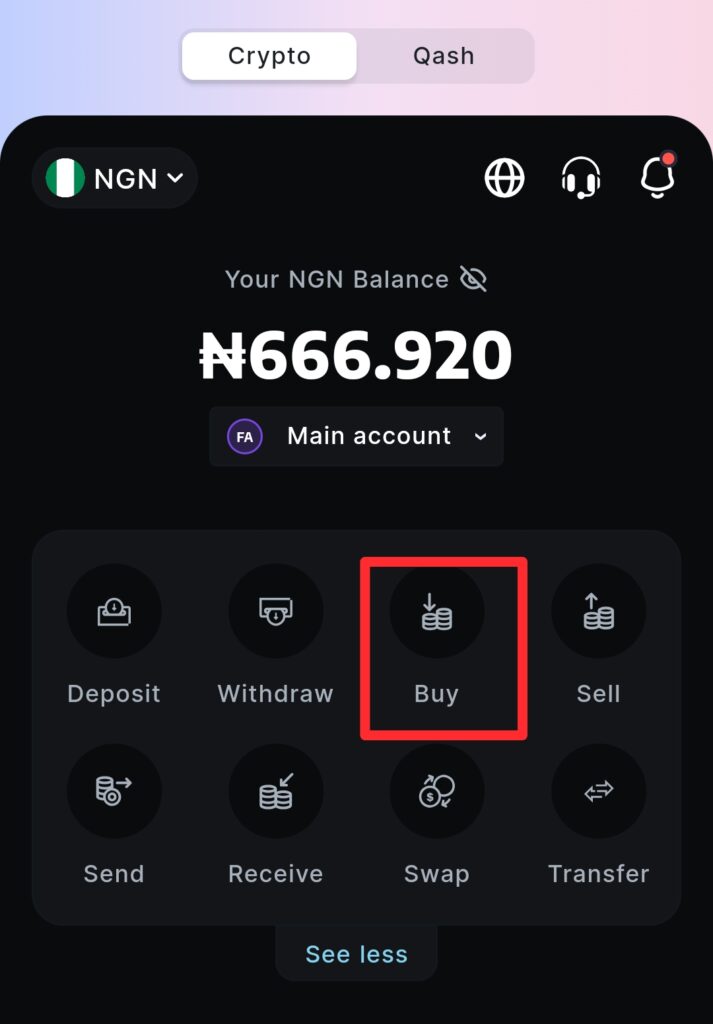Tap the Send button
713x1024 pixels.
[x=113, y=792]
